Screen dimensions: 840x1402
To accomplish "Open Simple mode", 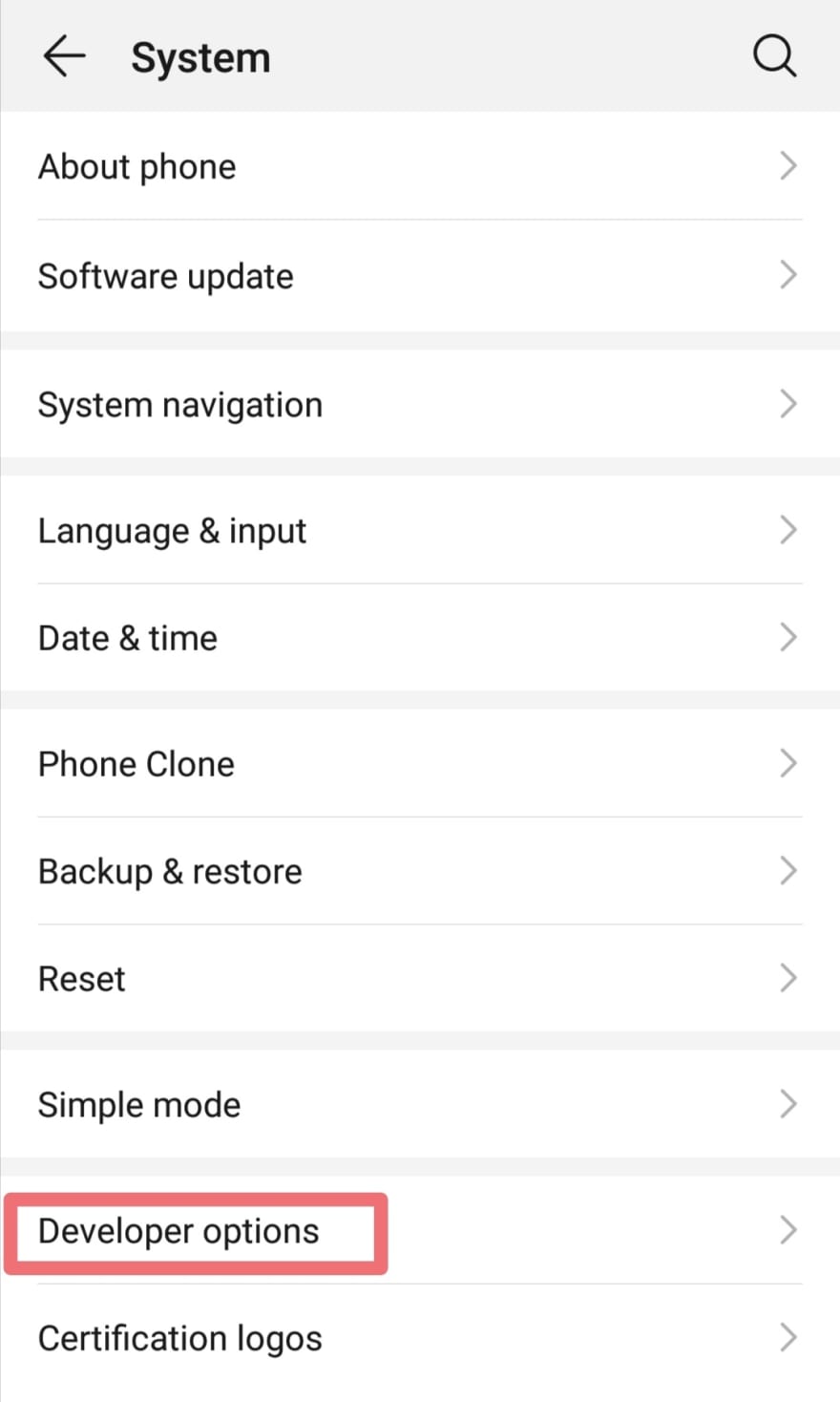I will [420, 1104].
